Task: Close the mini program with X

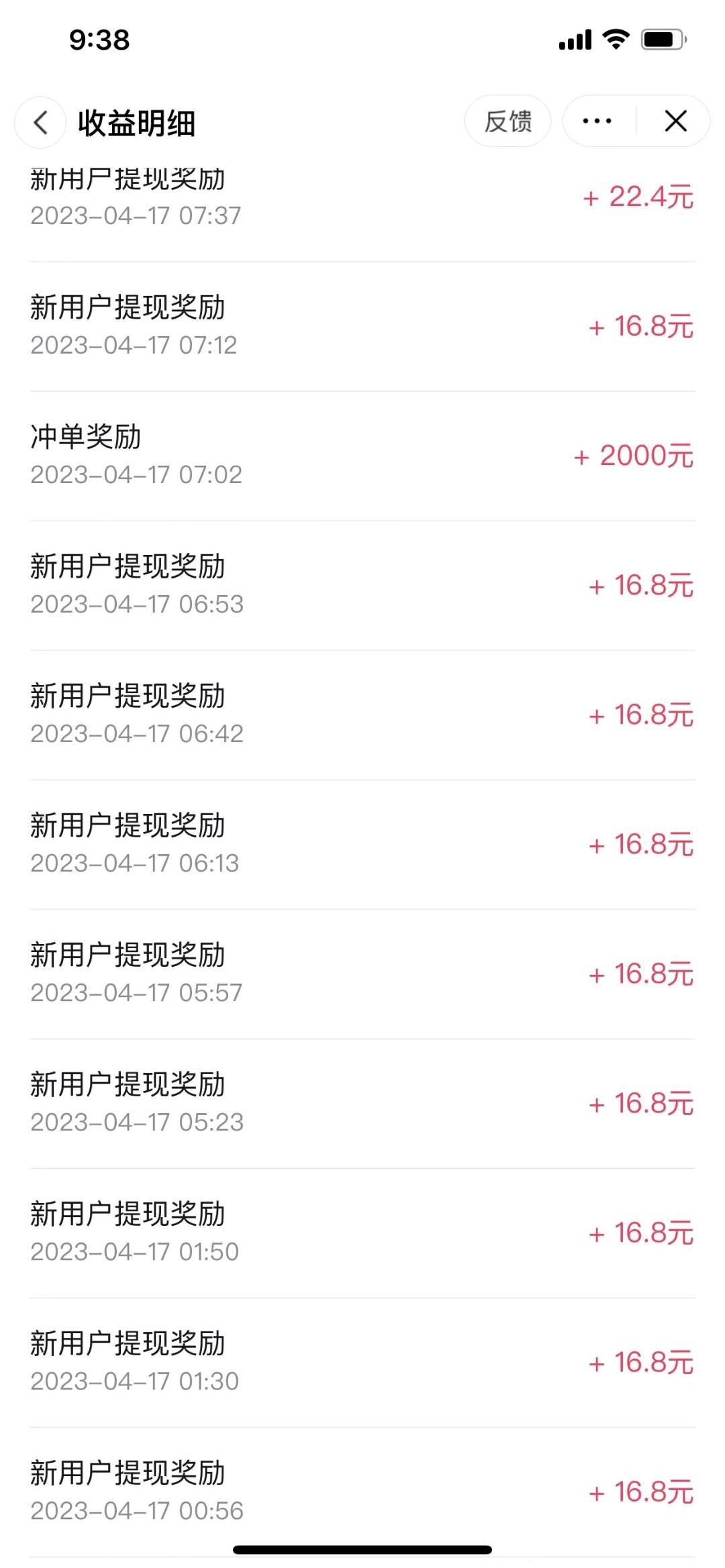Action: coord(675,121)
